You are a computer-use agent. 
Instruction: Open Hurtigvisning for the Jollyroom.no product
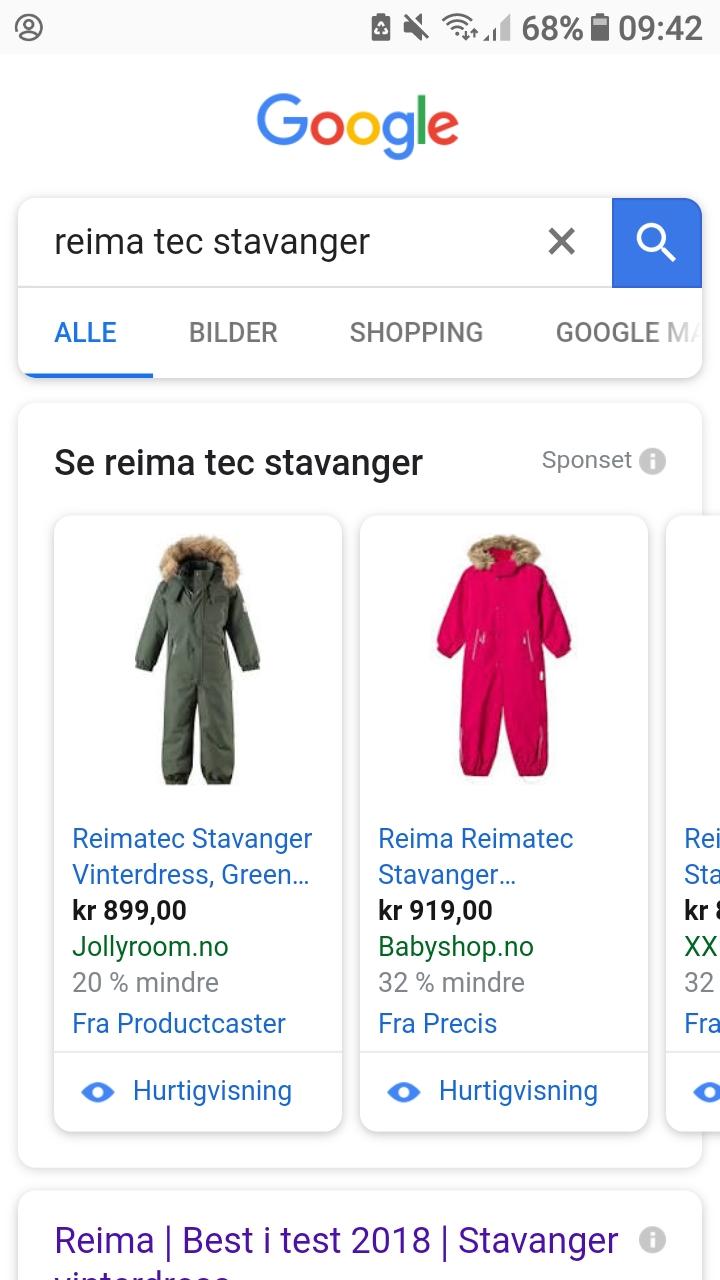198,1091
